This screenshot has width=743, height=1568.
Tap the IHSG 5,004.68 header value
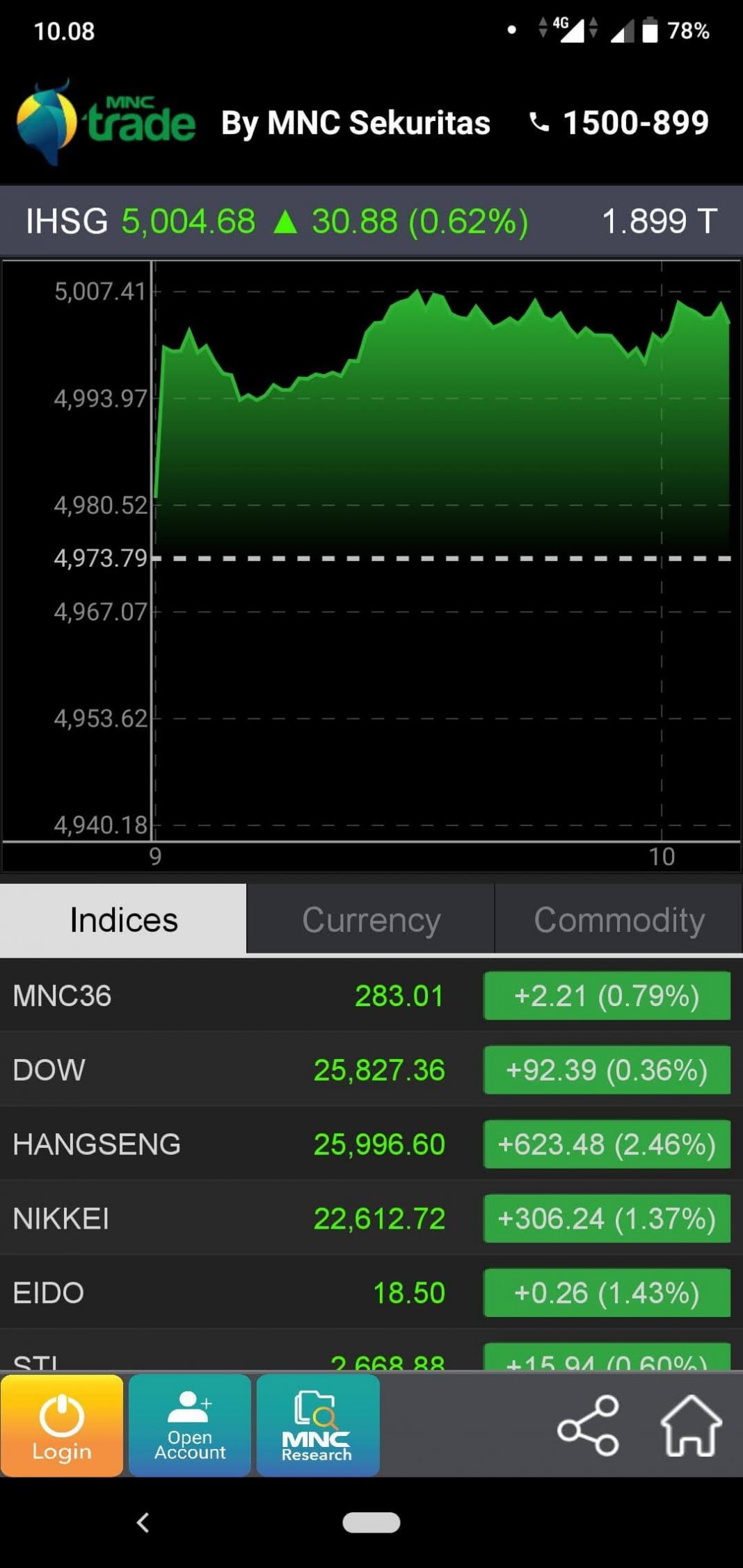coord(188,222)
